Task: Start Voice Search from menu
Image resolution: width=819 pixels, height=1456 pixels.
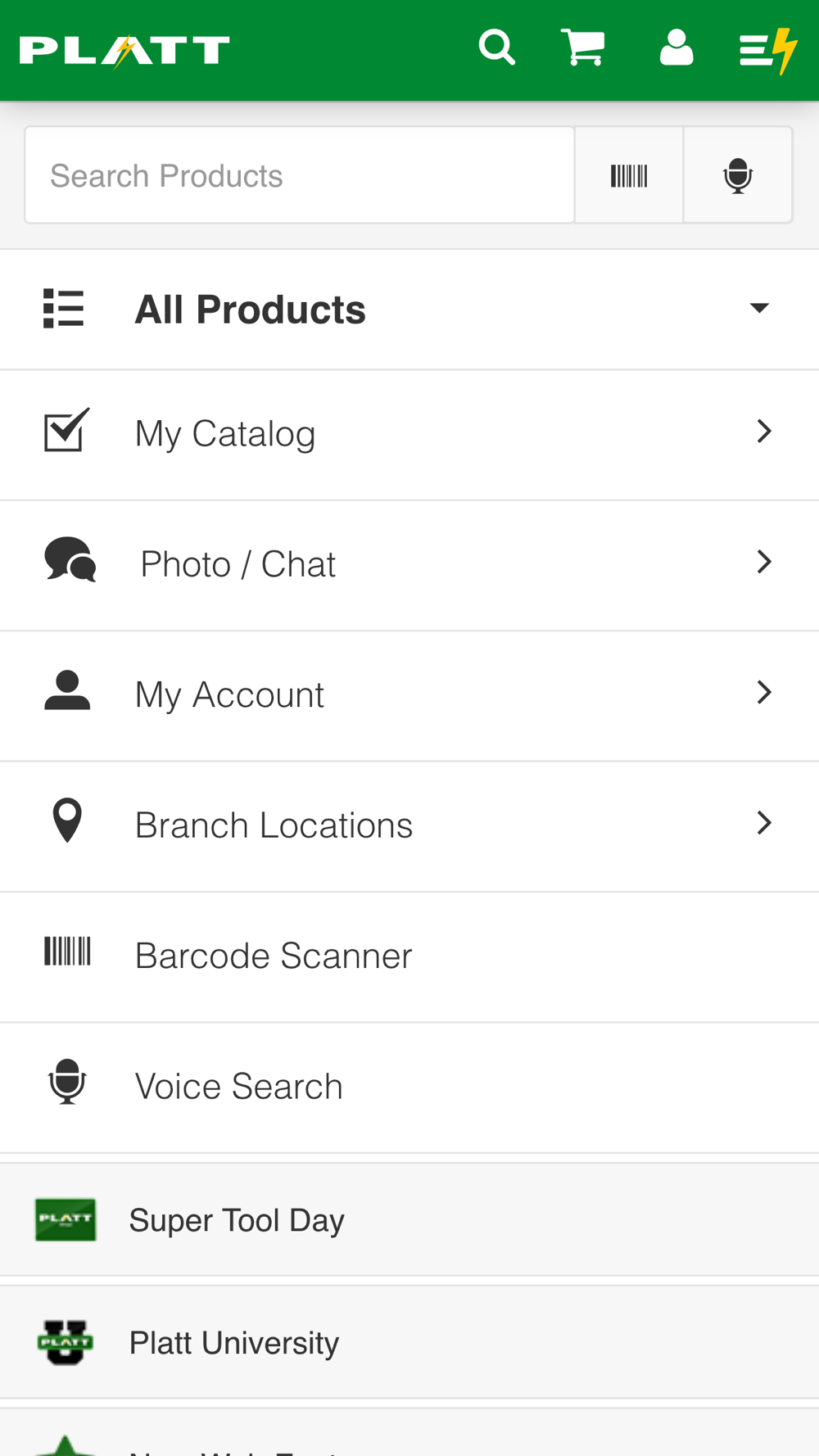Action: tap(409, 1087)
